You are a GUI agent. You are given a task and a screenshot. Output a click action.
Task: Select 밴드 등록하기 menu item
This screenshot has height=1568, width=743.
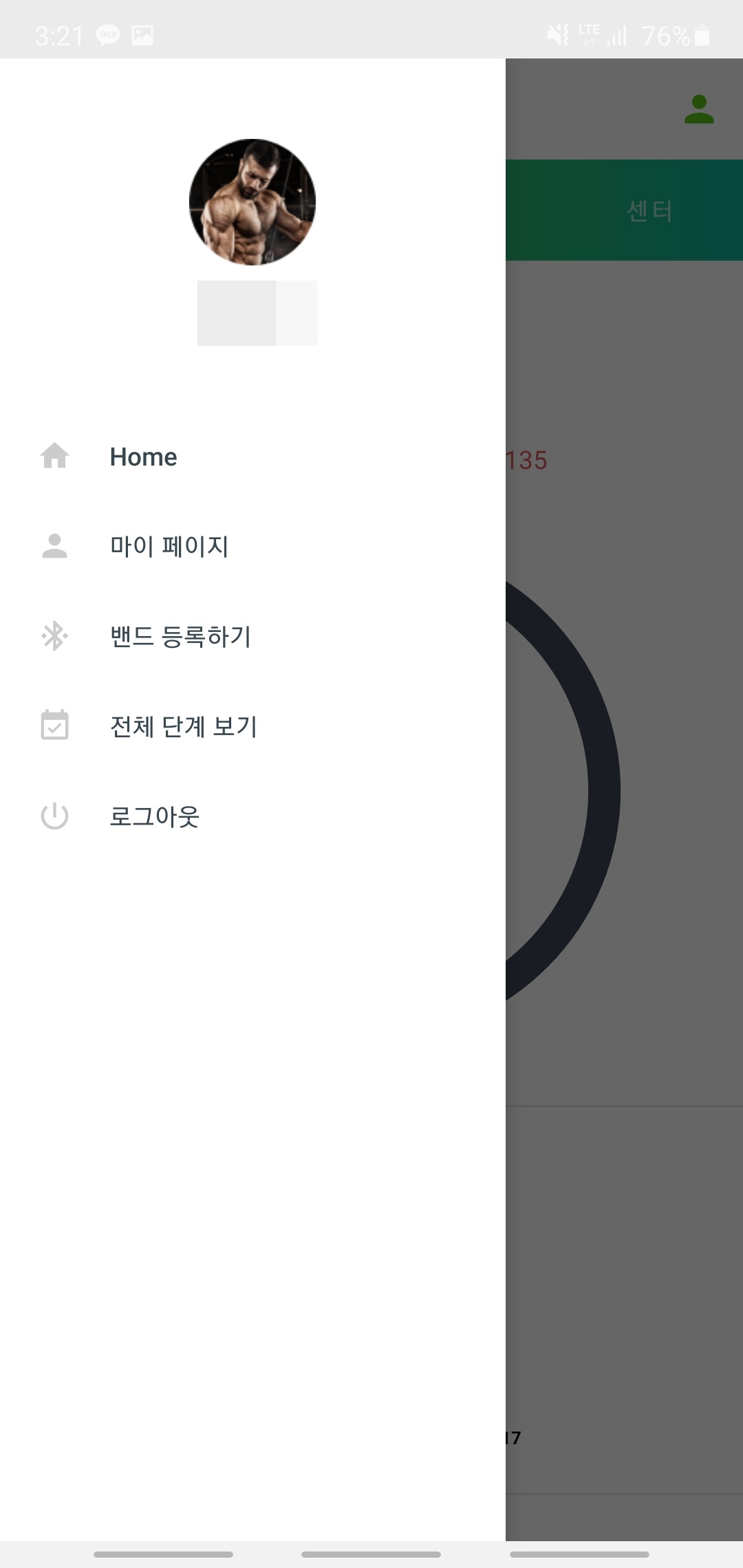point(252,636)
